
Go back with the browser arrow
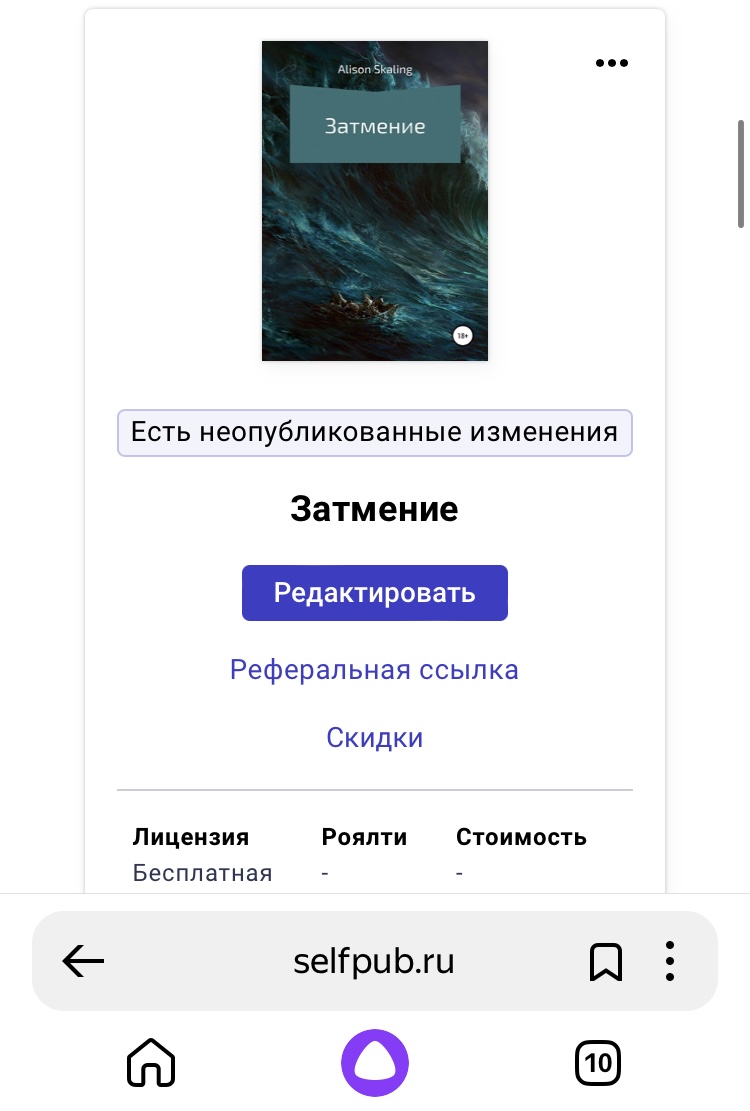(84, 962)
